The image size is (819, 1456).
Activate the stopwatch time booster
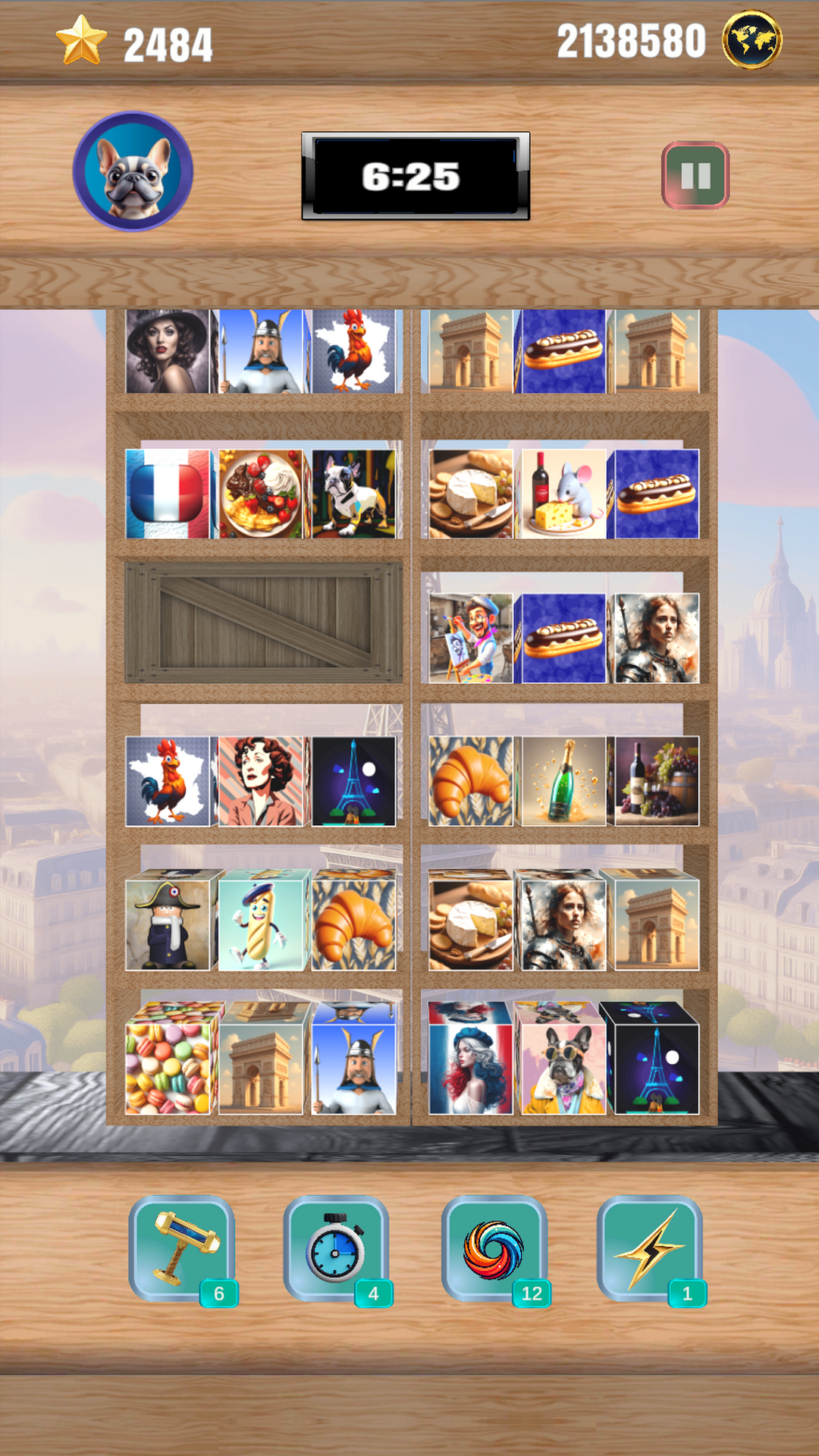click(337, 1249)
